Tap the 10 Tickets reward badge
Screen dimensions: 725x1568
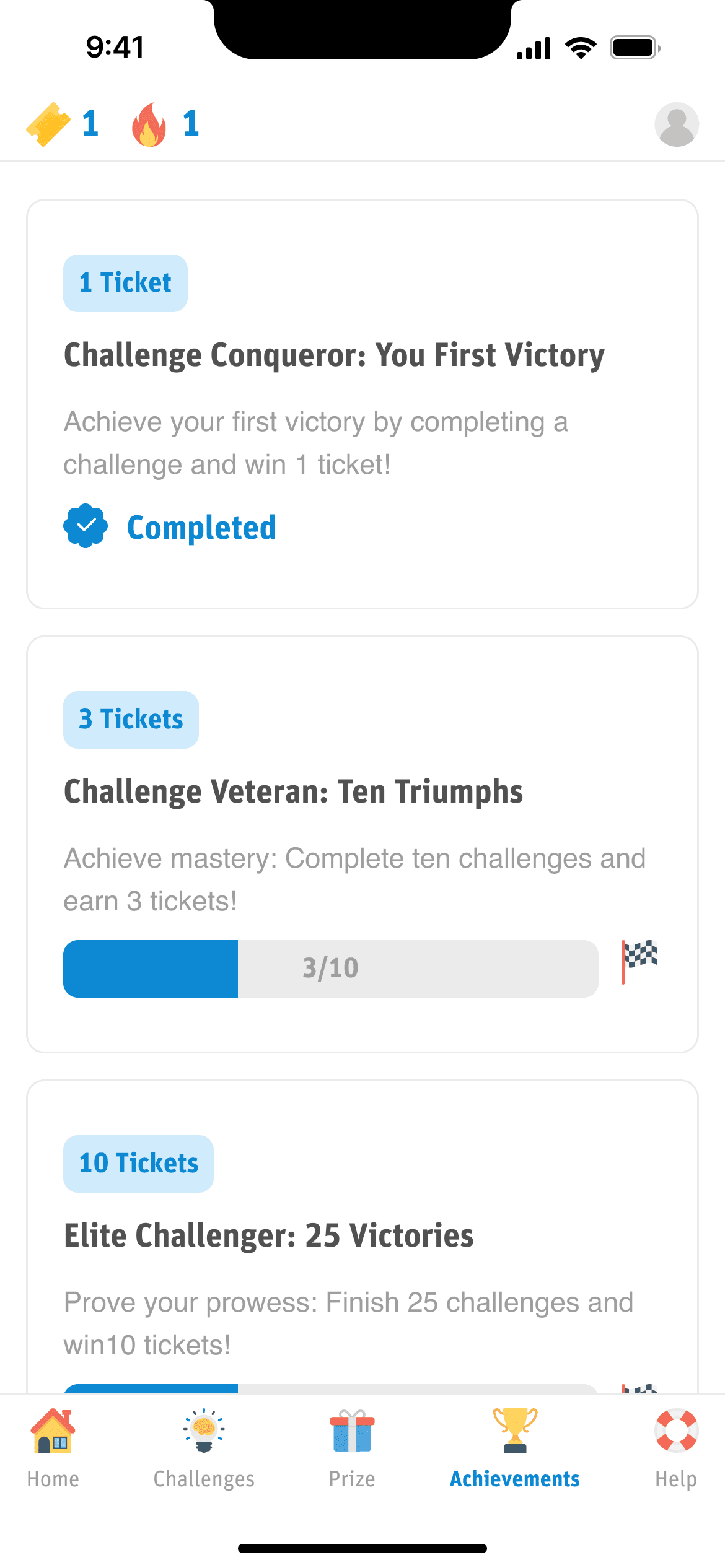pyautogui.click(x=138, y=1163)
